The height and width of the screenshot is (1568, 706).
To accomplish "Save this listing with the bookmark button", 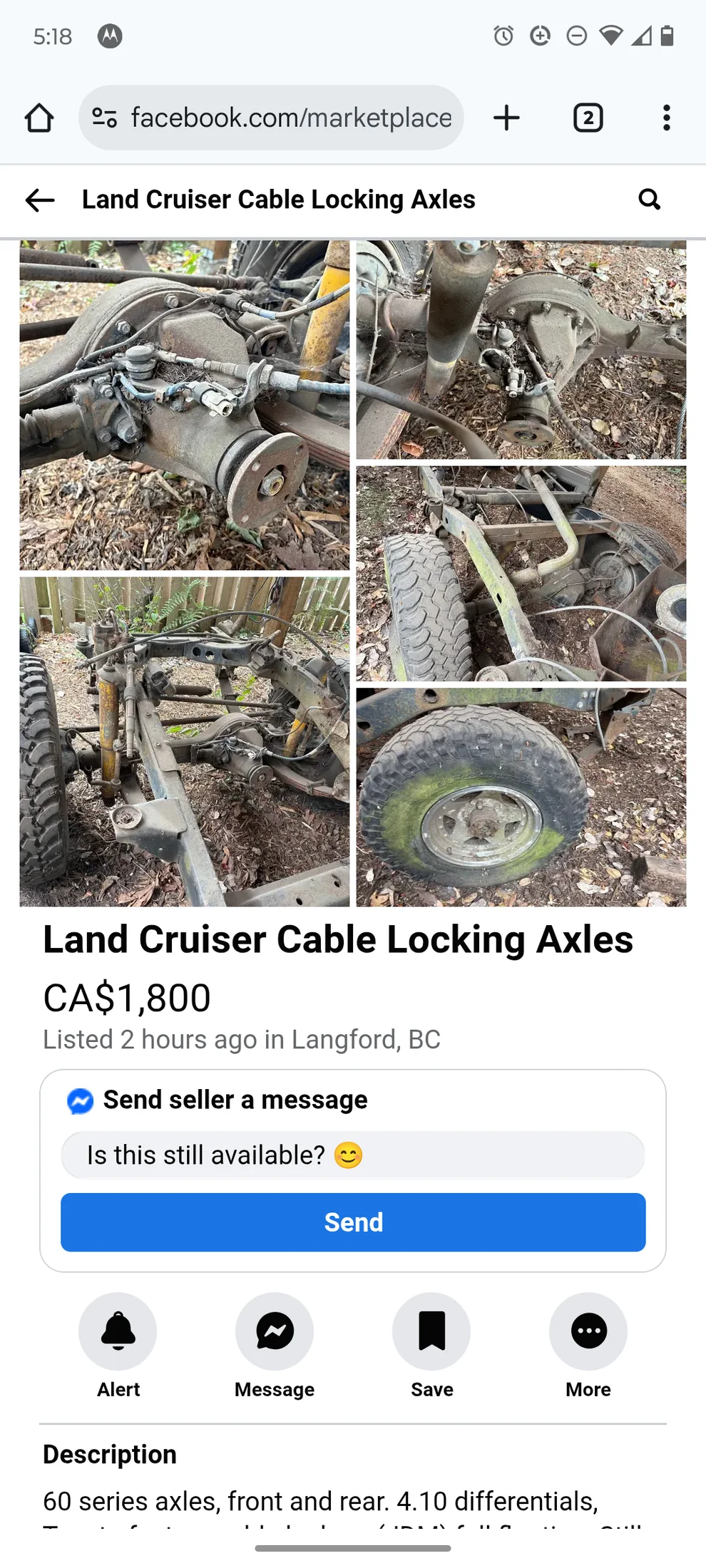I will 431,1331.
